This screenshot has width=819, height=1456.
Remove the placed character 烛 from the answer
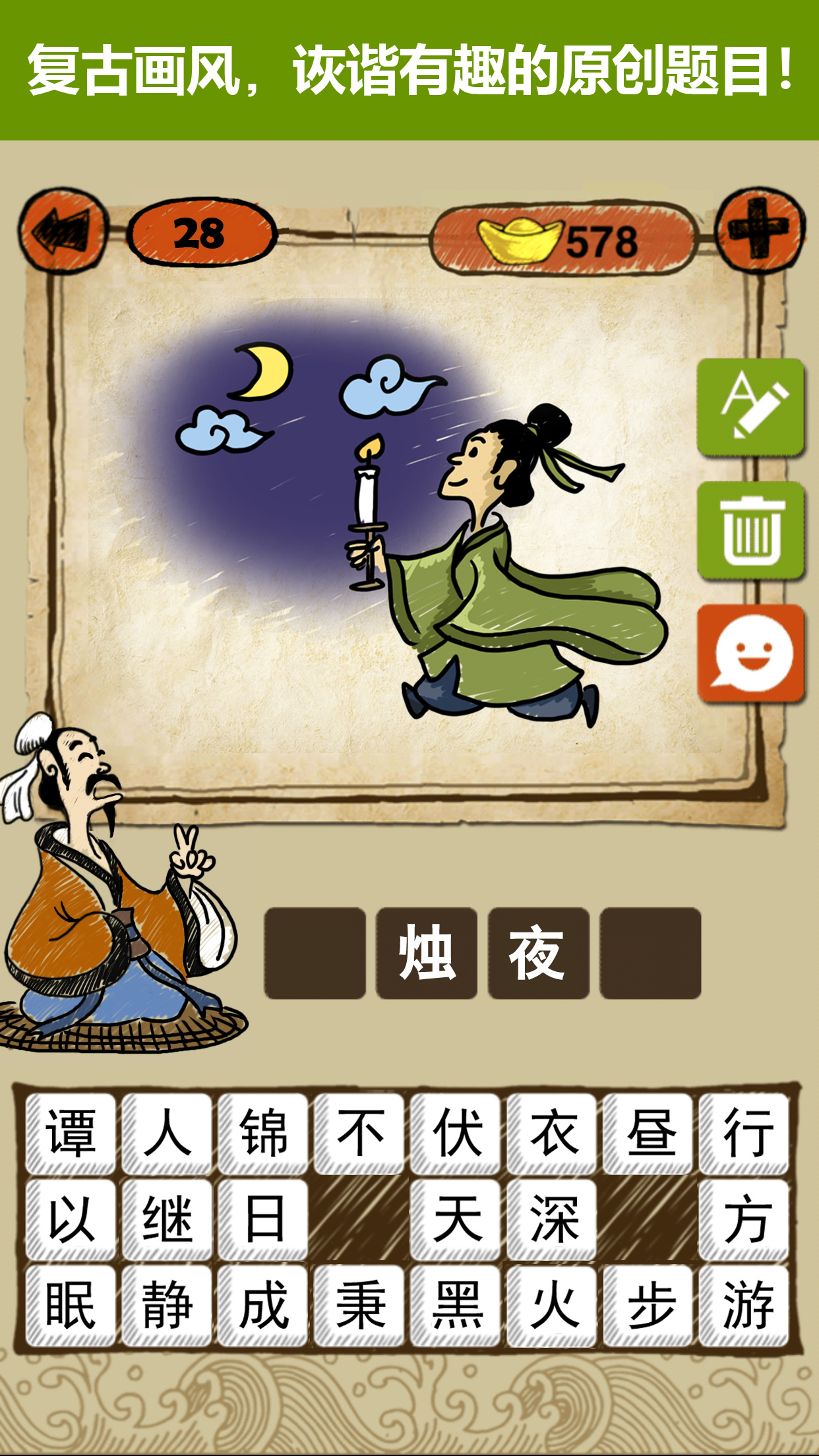coord(427,953)
